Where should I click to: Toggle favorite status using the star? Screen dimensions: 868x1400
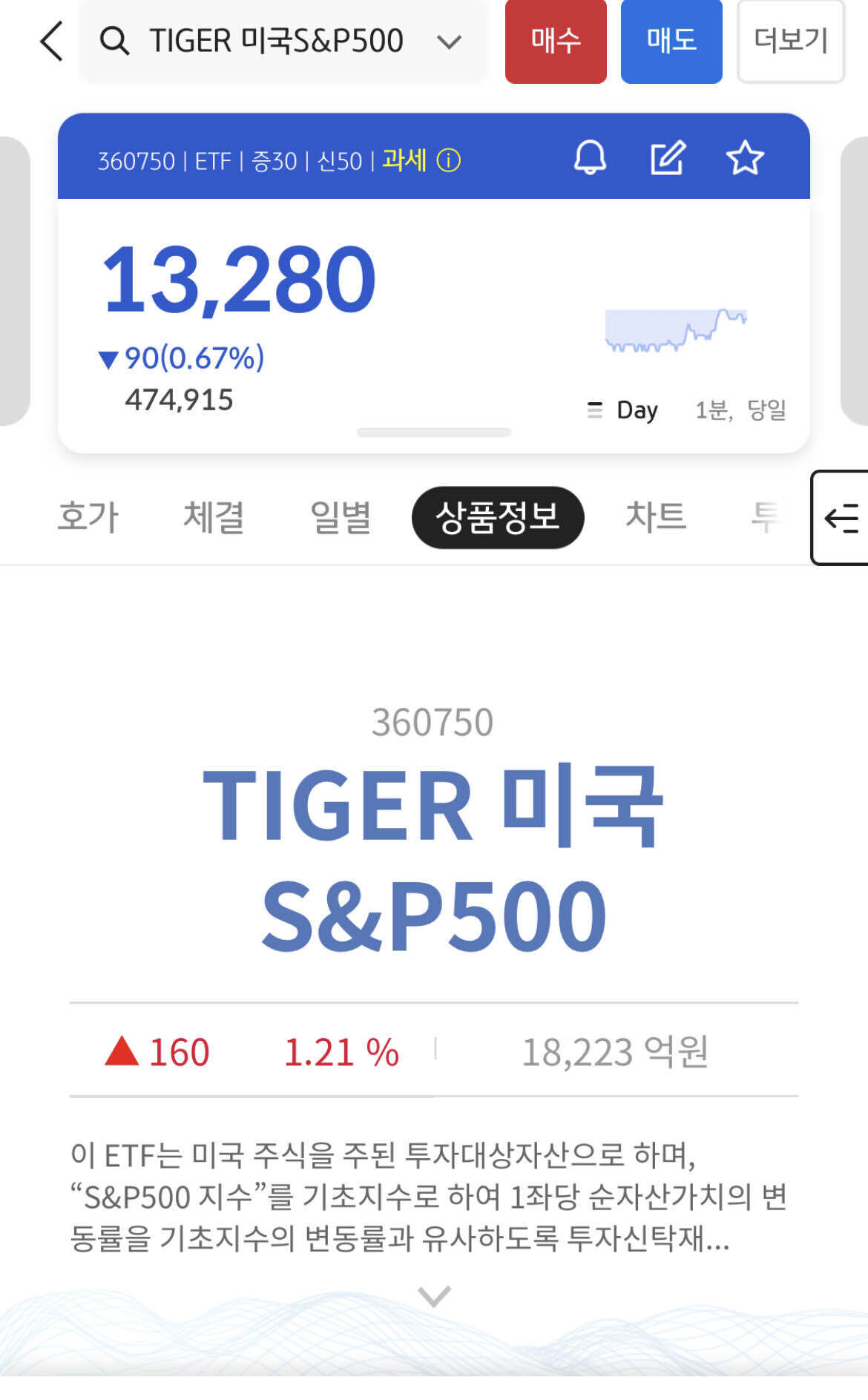tap(746, 158)
